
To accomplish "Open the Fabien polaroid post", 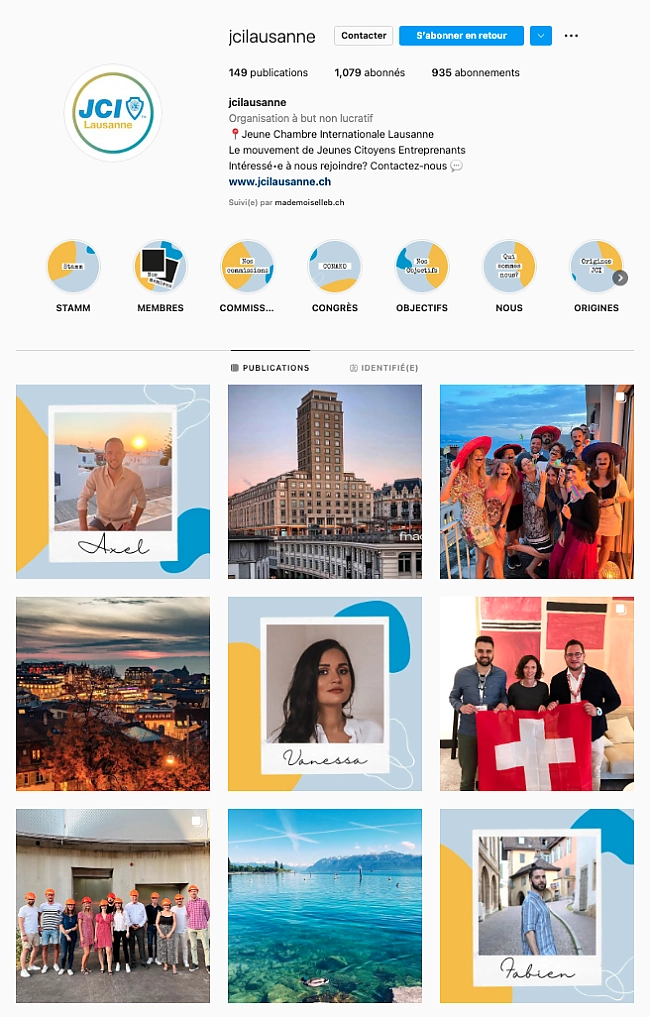I will (x=536, y=906).
